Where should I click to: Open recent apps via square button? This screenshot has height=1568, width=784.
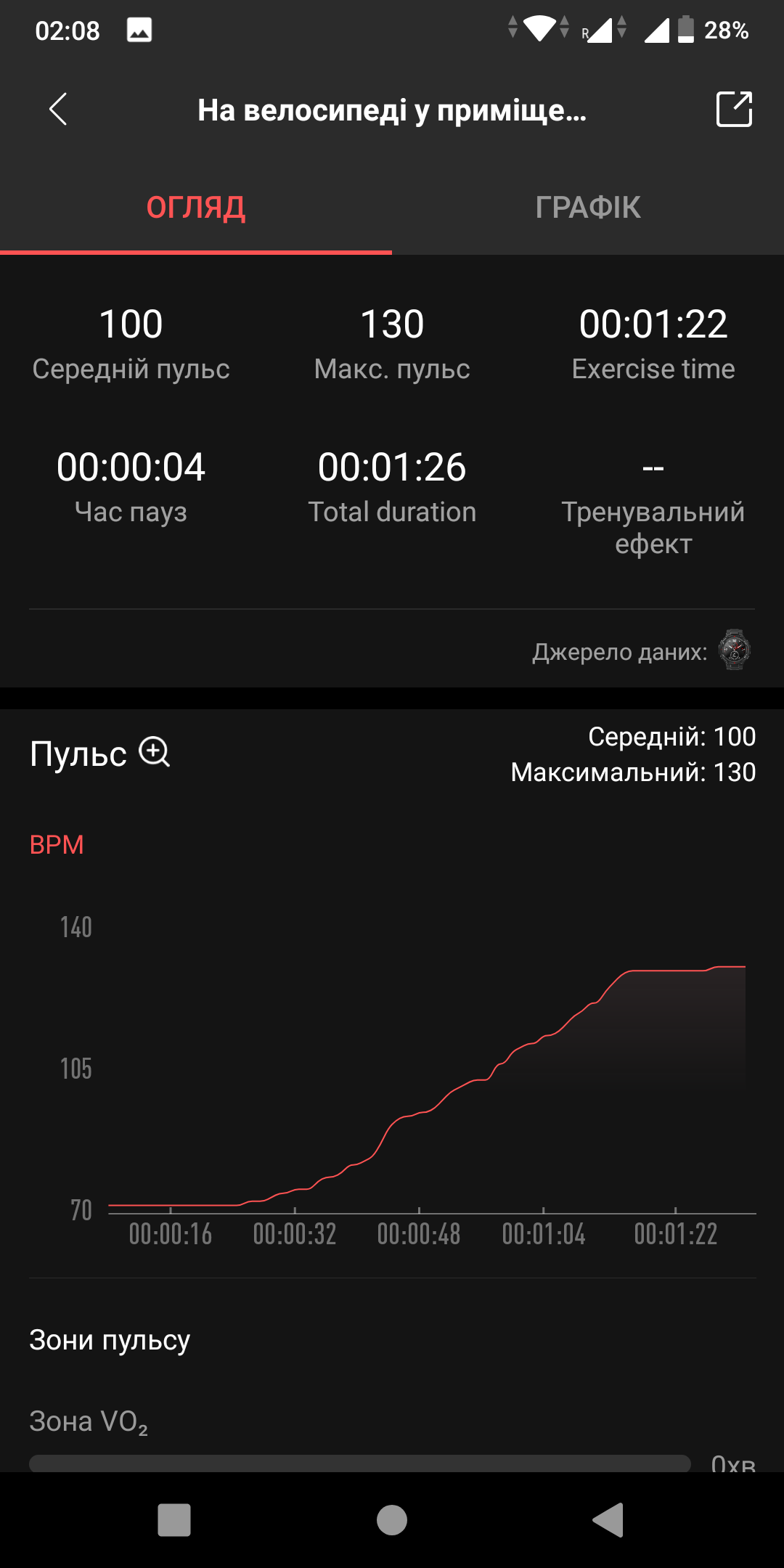[x=174, y=1520]
